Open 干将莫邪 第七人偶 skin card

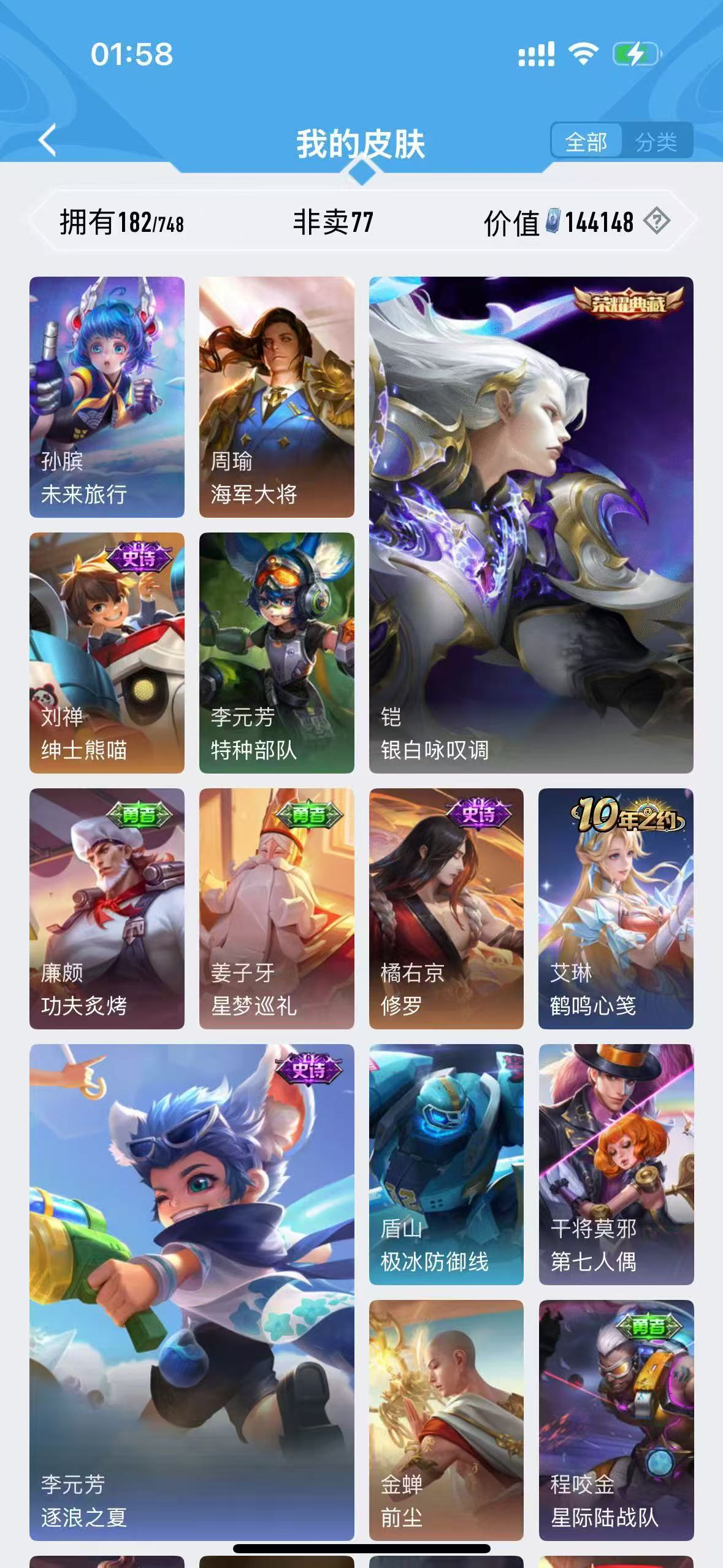pos(616,1164)
